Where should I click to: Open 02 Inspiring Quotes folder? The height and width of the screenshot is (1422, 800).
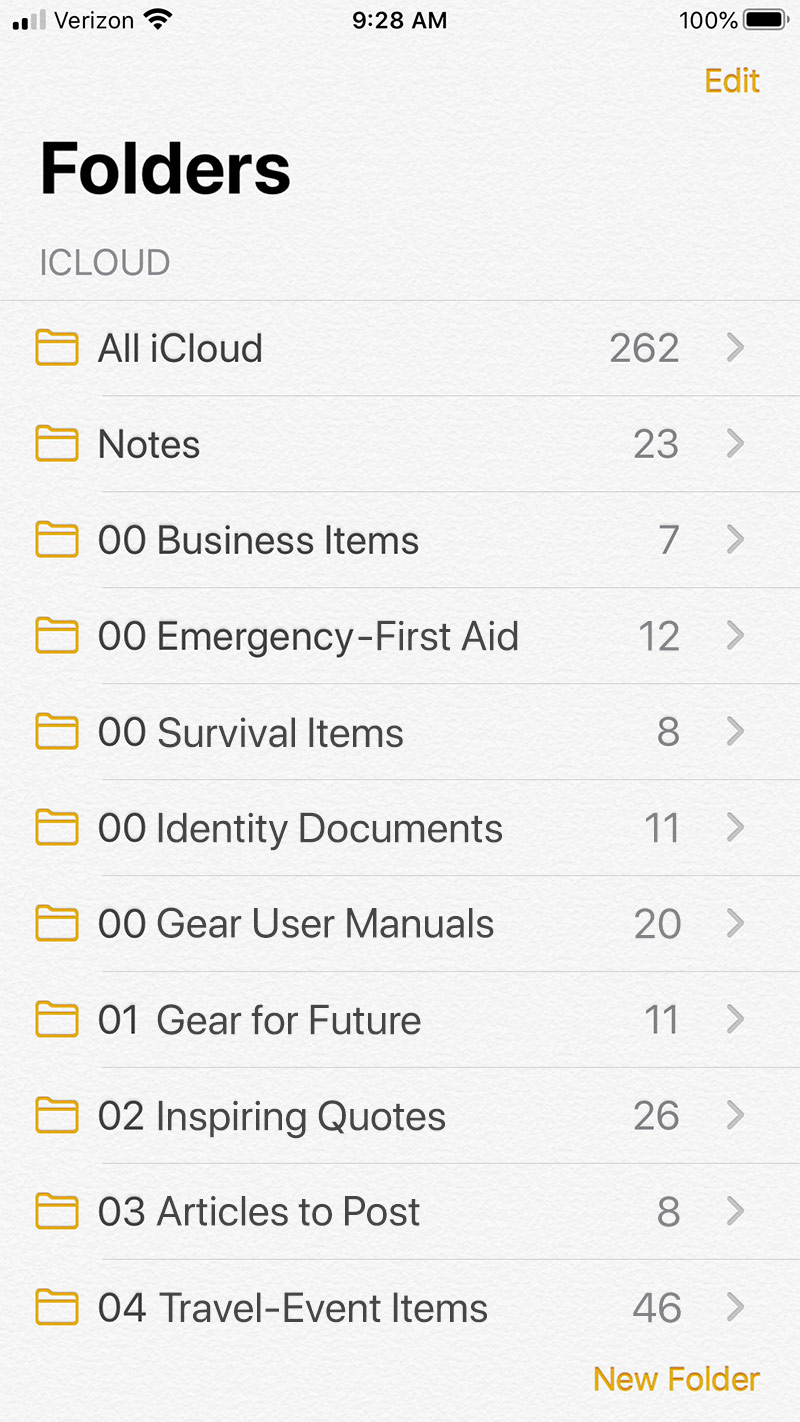point(400,1116)
